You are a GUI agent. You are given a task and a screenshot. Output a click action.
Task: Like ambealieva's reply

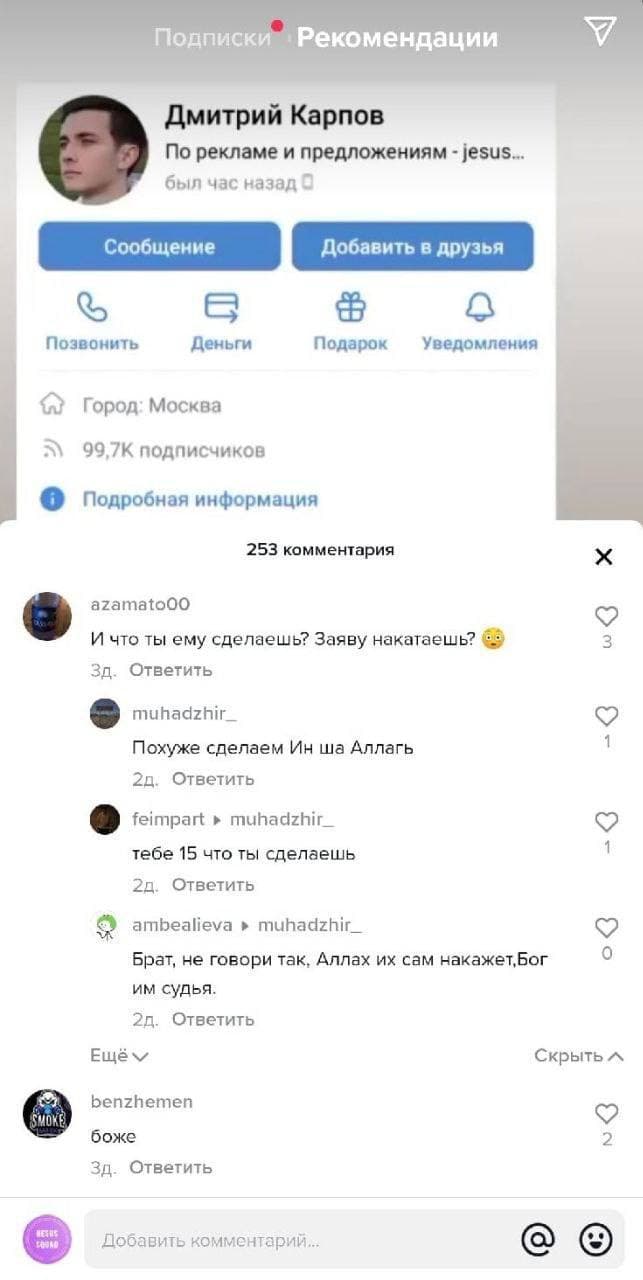[x=606, y=928]
